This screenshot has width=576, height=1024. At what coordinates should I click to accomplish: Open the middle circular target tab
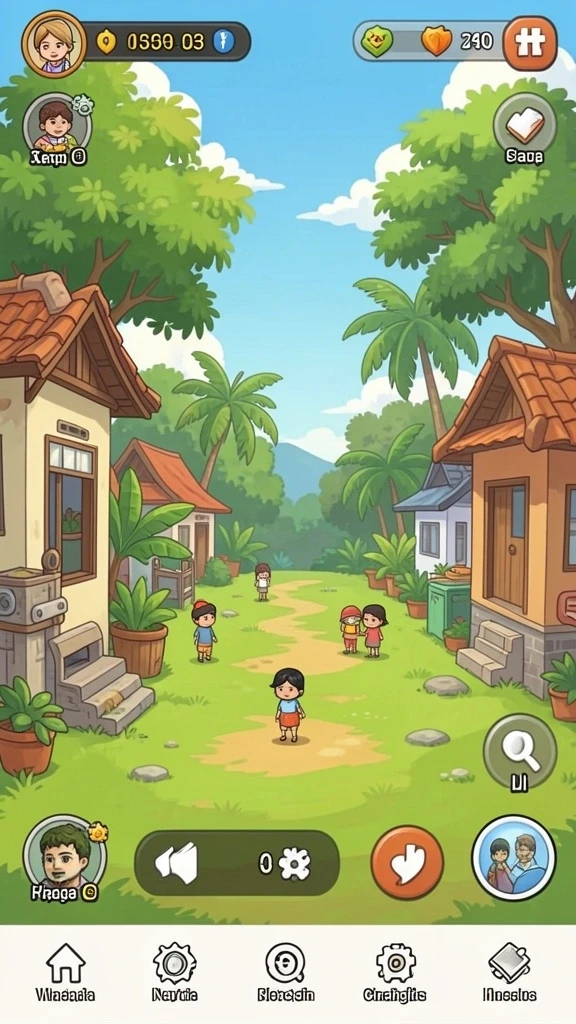click(285, 972)
